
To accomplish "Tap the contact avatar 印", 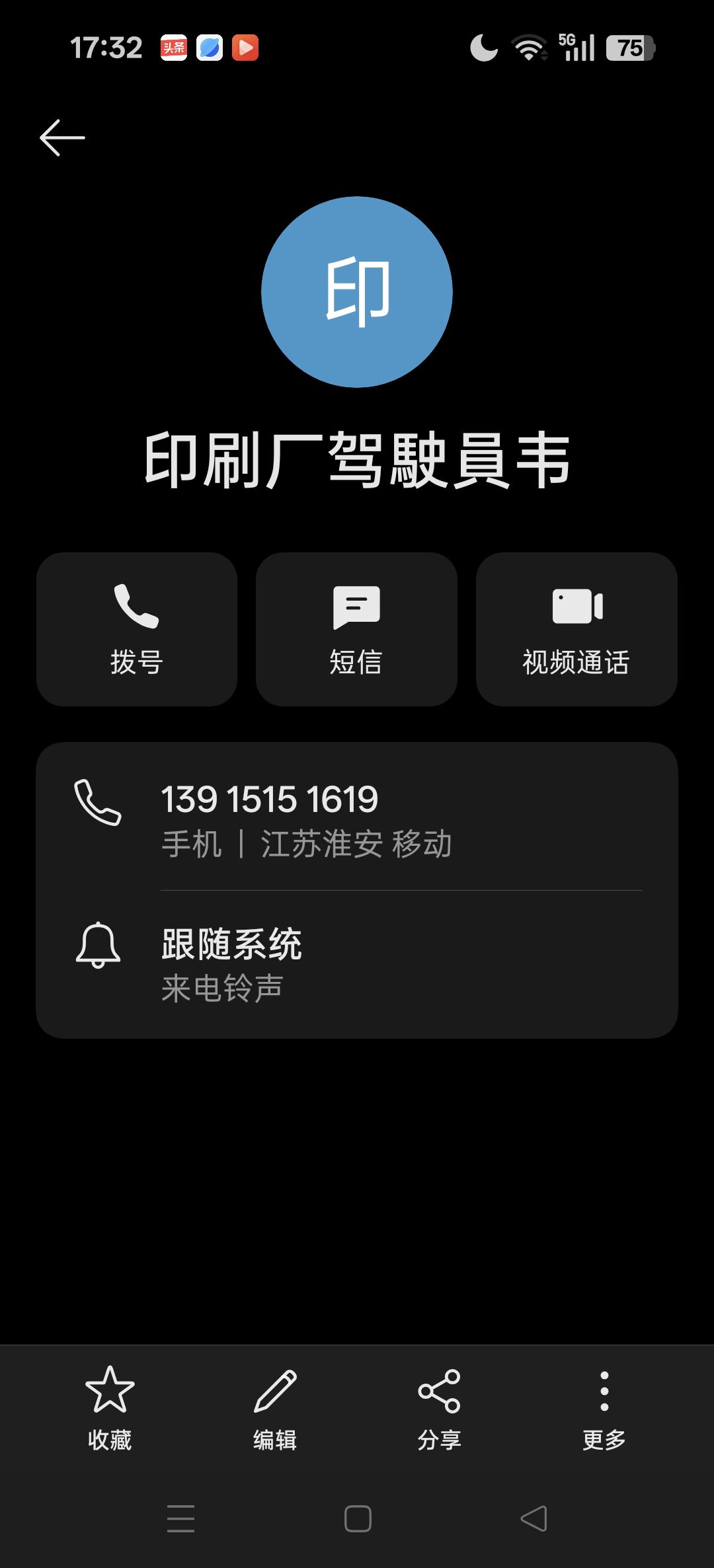I will pyautogui.click(x=357, y=291).
